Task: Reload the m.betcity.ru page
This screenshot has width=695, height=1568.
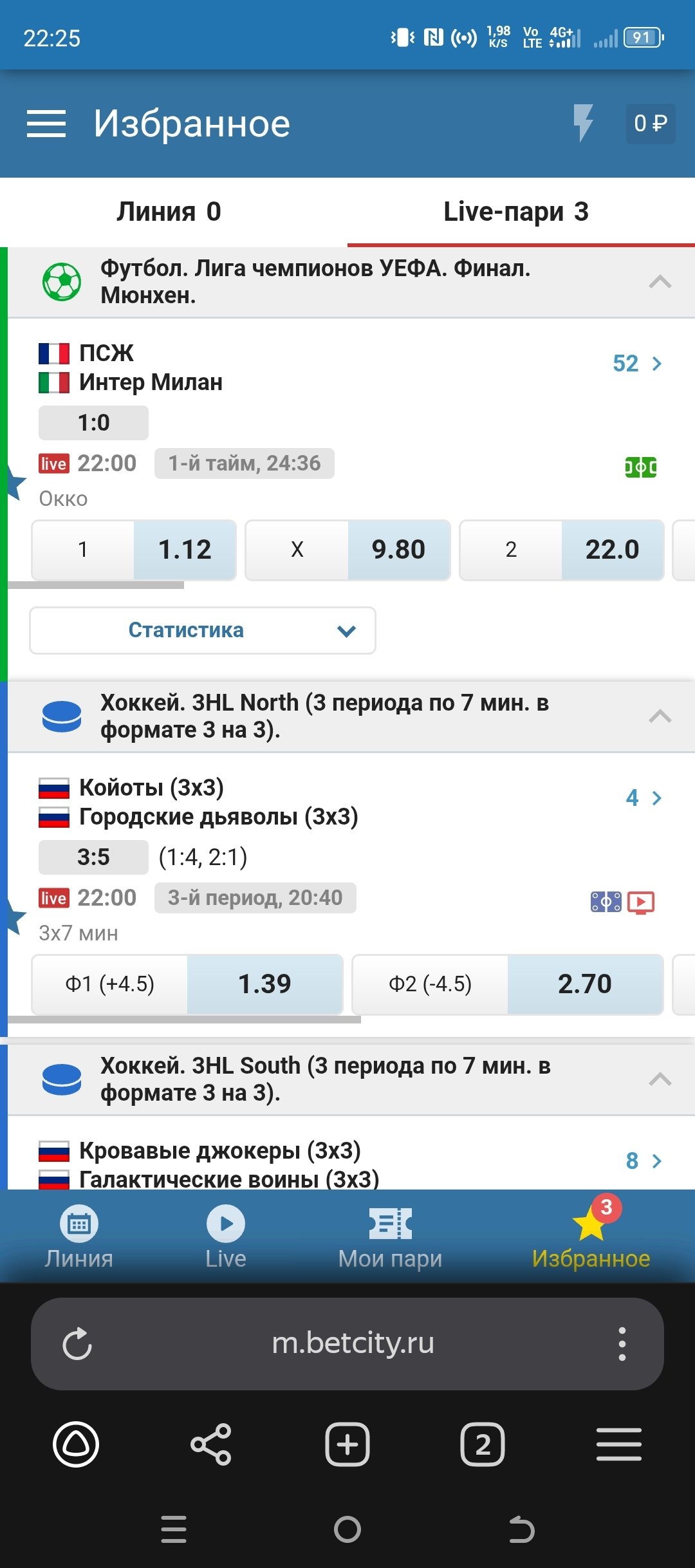Action: point(77,1343)
